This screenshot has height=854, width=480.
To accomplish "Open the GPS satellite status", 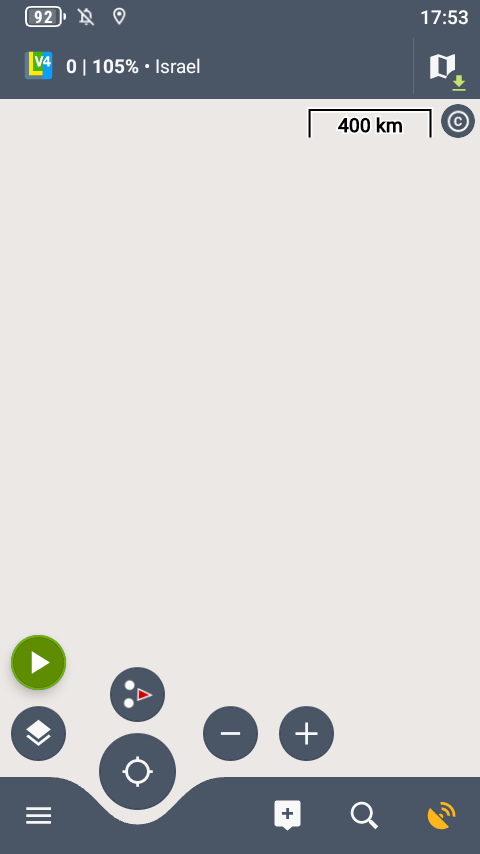I will tap(441, 815).
